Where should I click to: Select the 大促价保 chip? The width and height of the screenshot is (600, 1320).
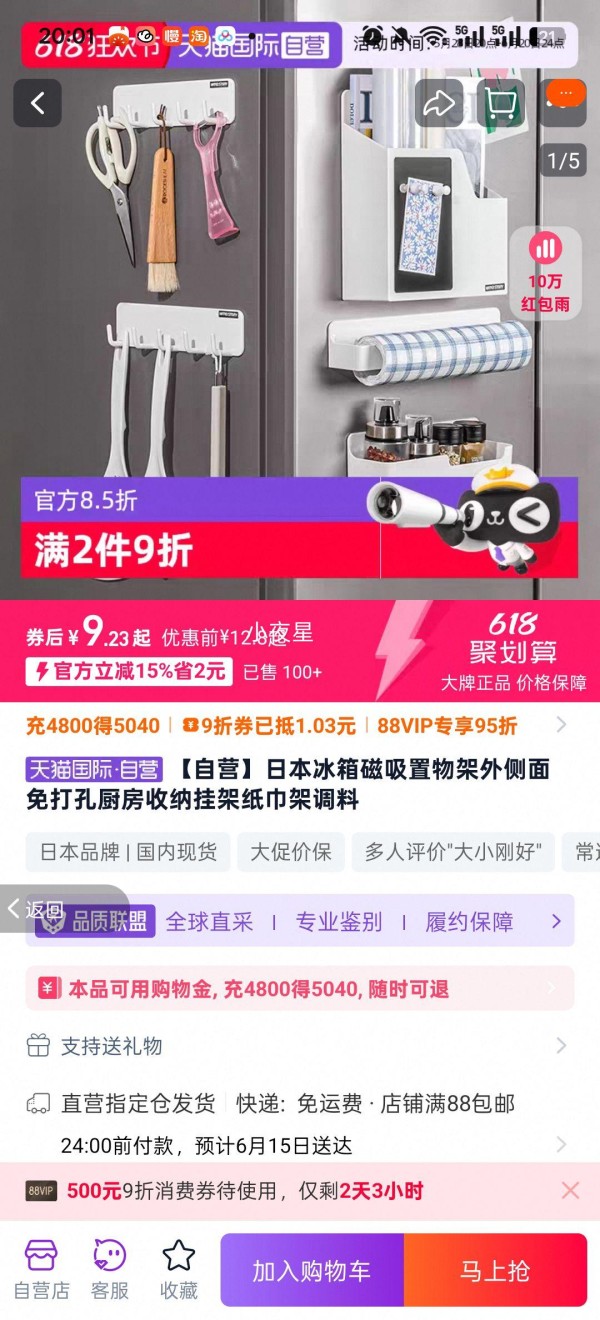291,852
